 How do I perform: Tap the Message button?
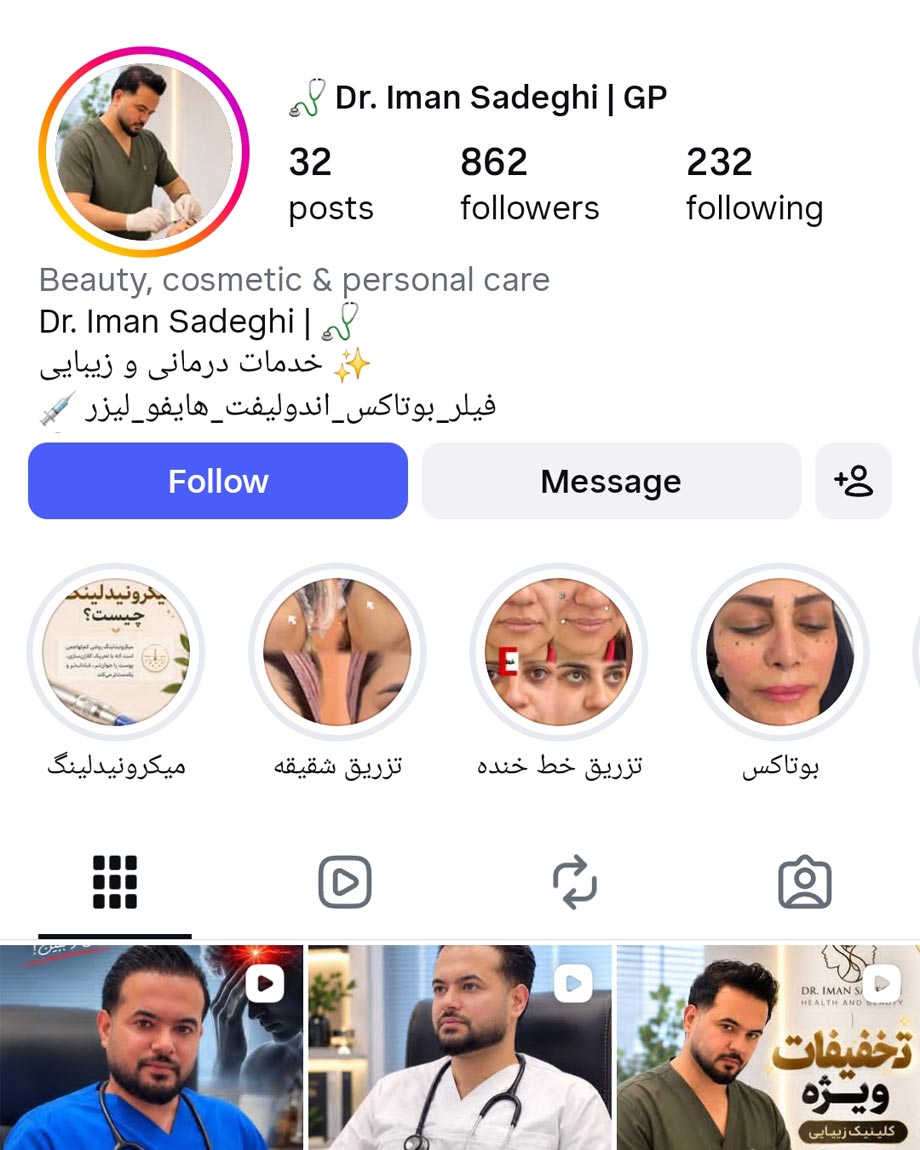(x=611, y=481)
